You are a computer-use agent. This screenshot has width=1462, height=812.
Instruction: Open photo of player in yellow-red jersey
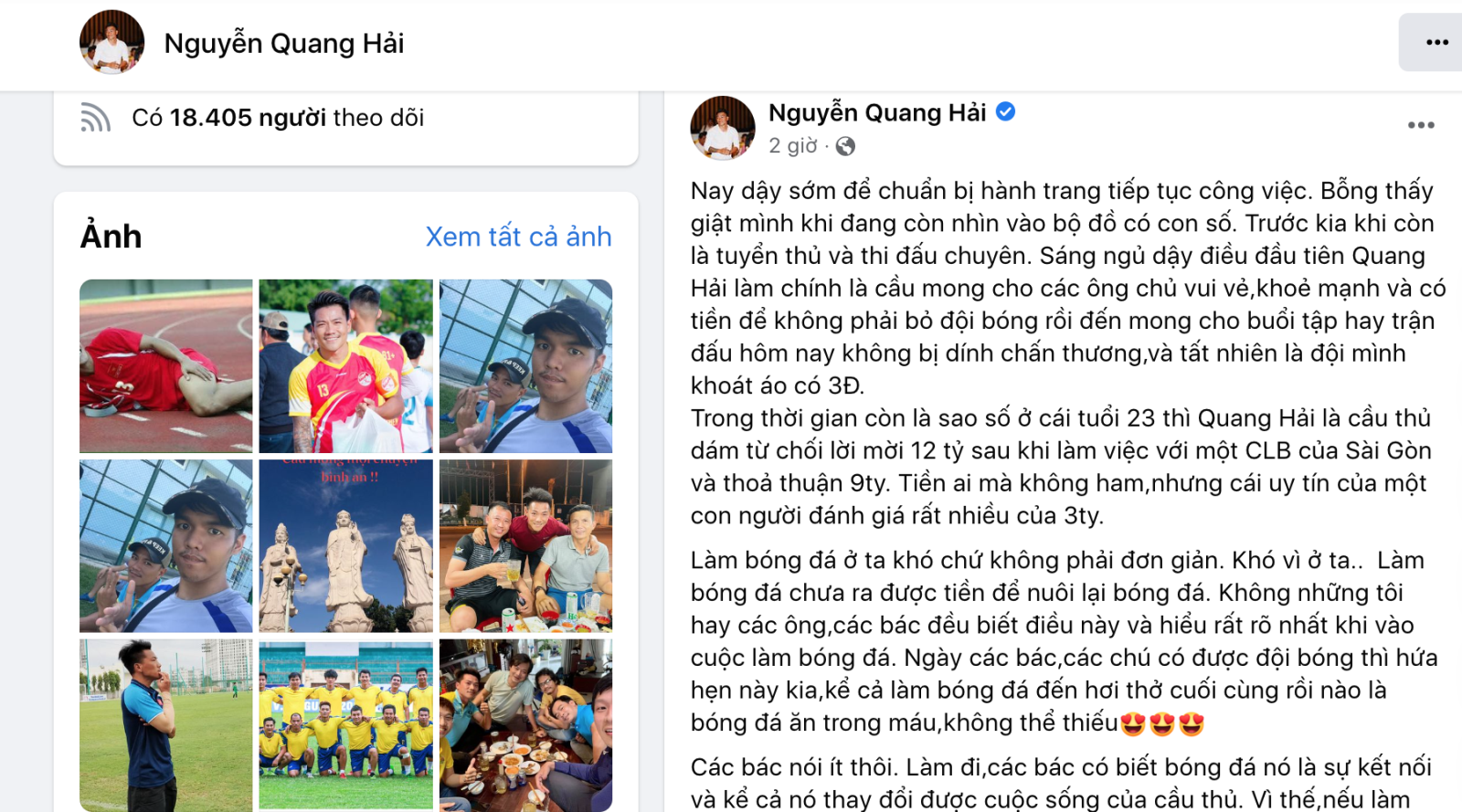(345, 365)
